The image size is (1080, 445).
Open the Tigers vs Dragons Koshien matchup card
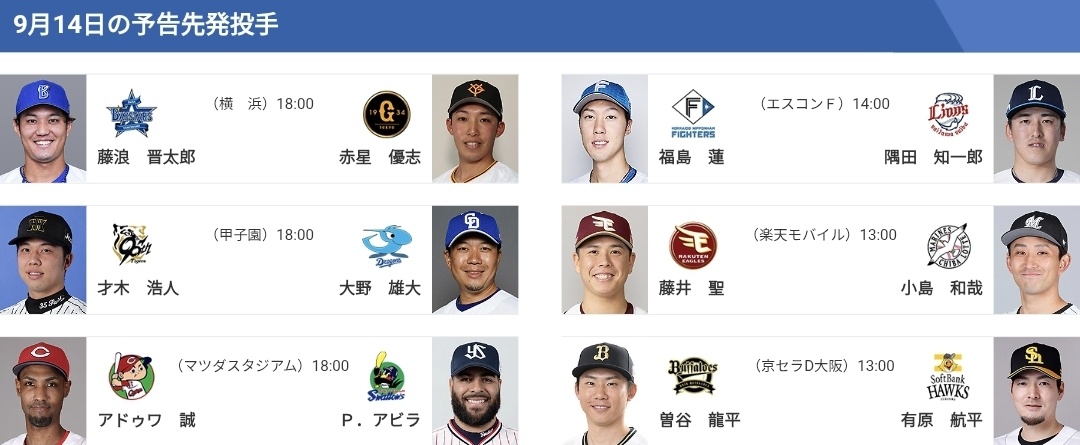(259, 260)
